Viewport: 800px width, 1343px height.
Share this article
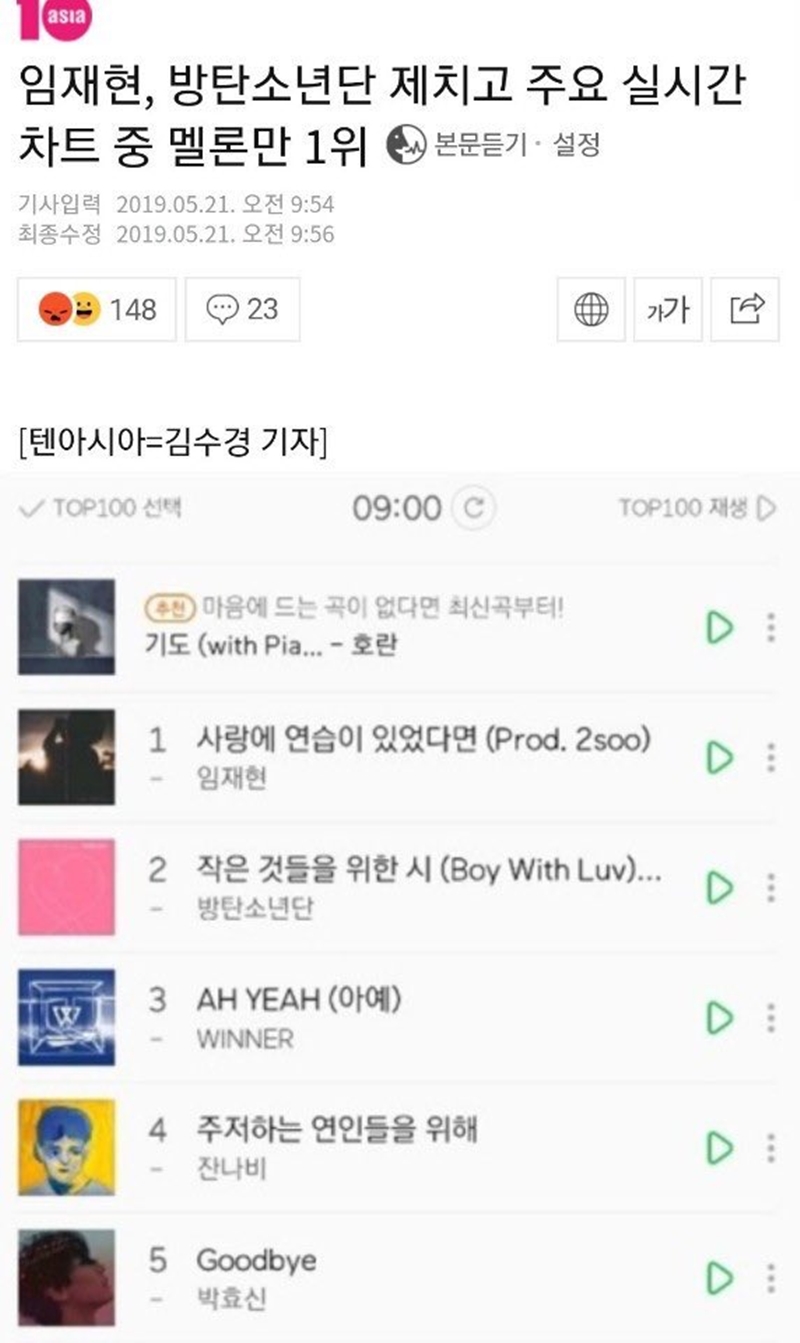tap(747, 310)
